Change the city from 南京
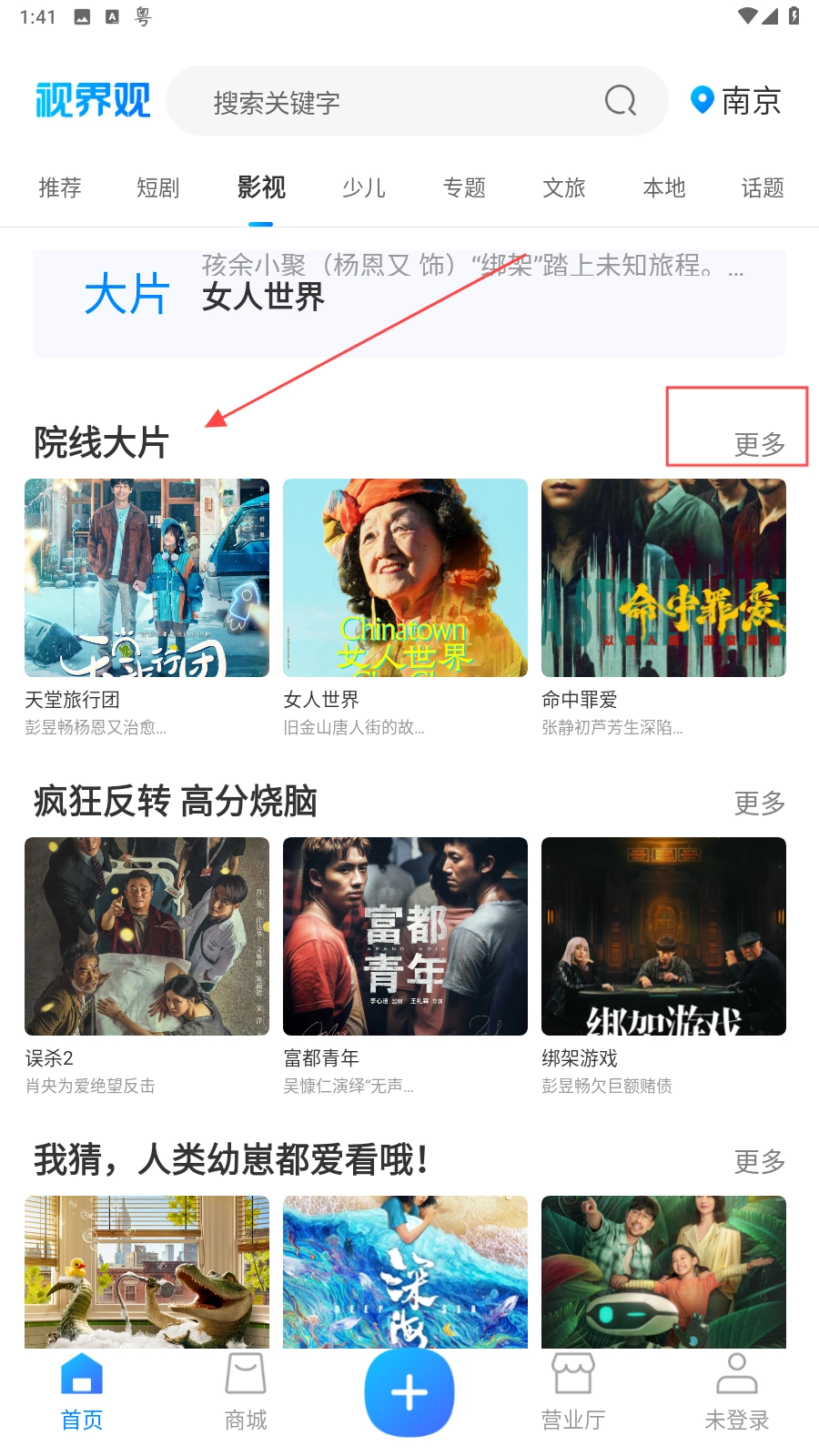819x1456 pixels. [737, 101]
